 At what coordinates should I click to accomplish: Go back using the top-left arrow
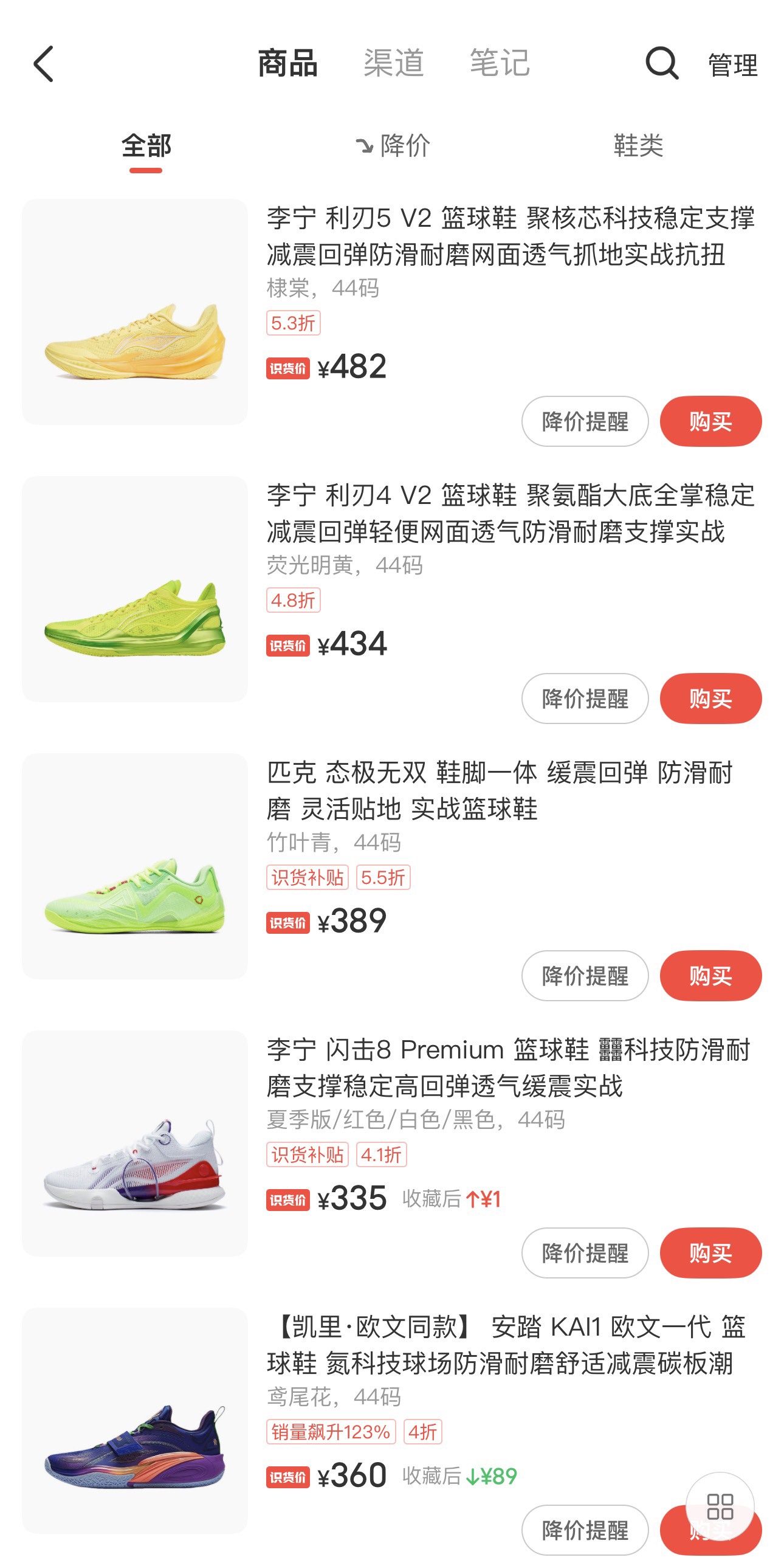coord(44,64)
